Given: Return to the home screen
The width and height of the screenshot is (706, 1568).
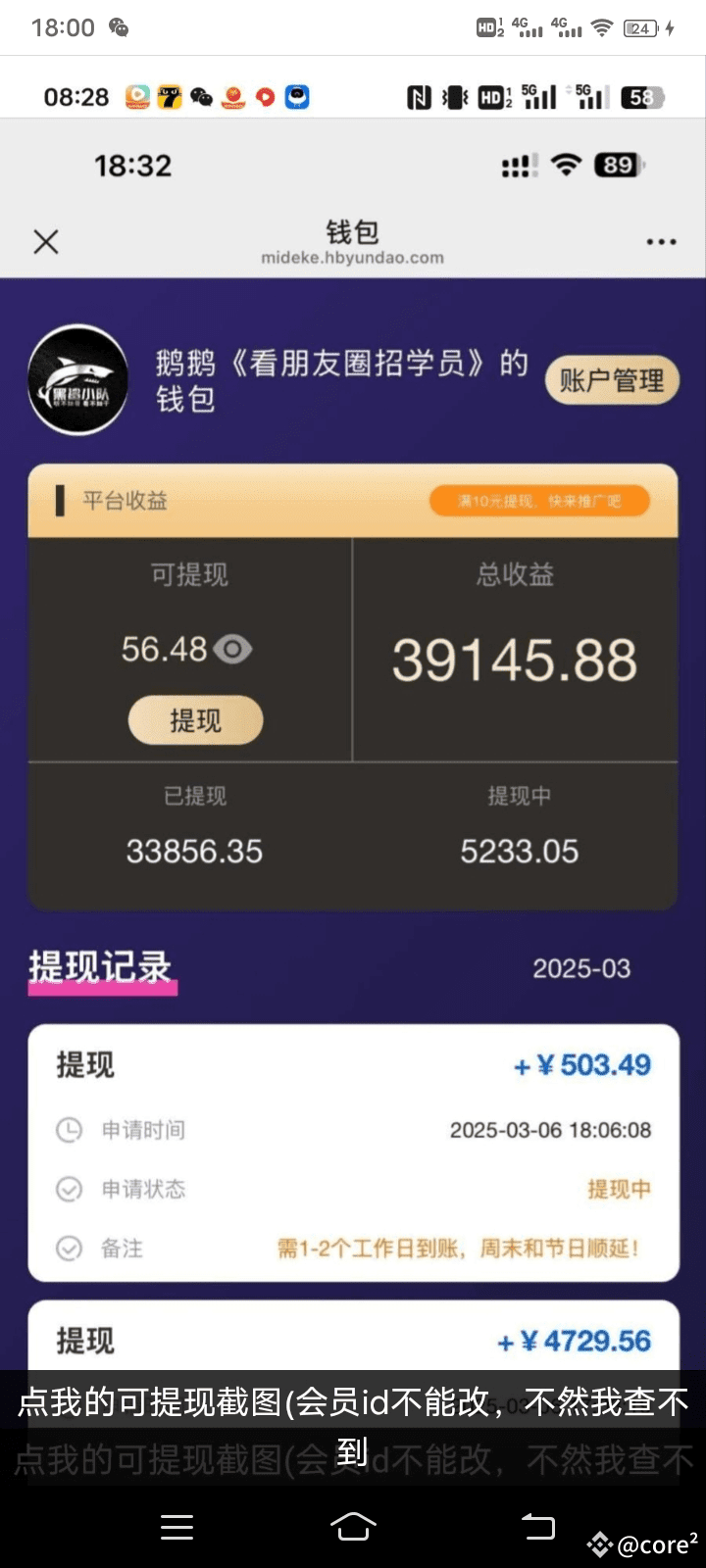Looking at the screenshot, I should tap(353, 1526).
